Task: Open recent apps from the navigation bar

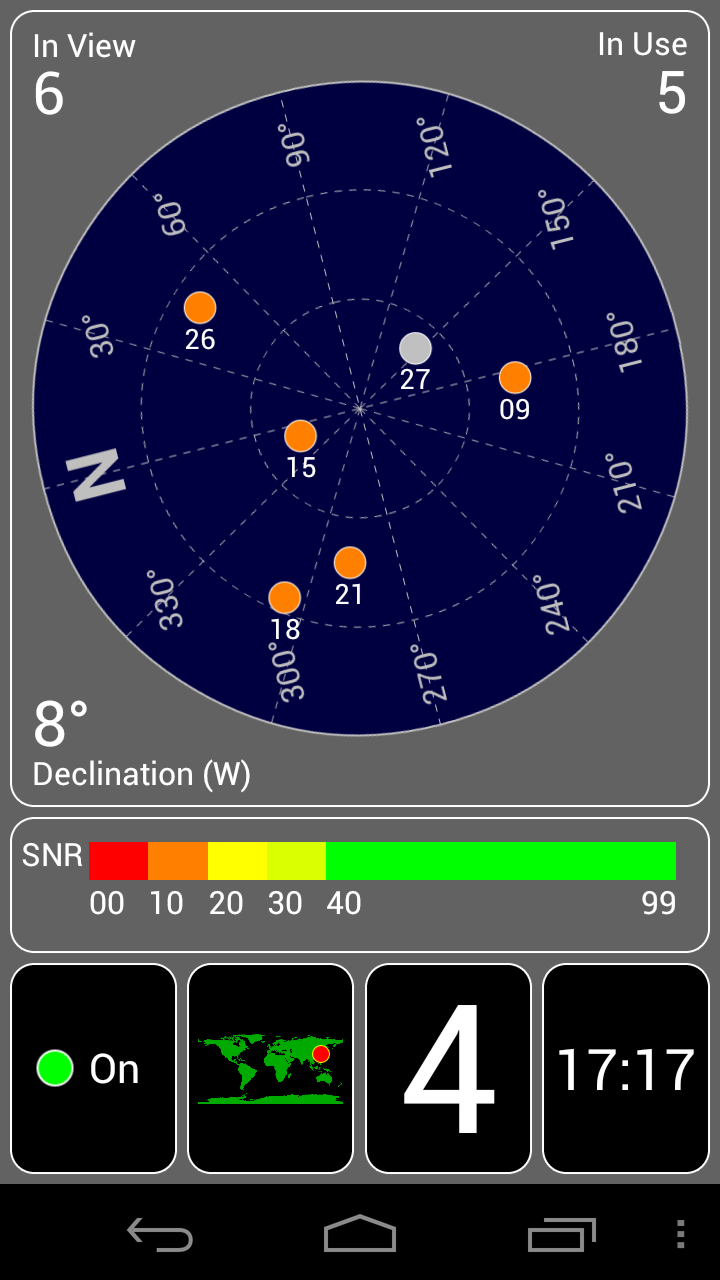Action: (561, 1235)
